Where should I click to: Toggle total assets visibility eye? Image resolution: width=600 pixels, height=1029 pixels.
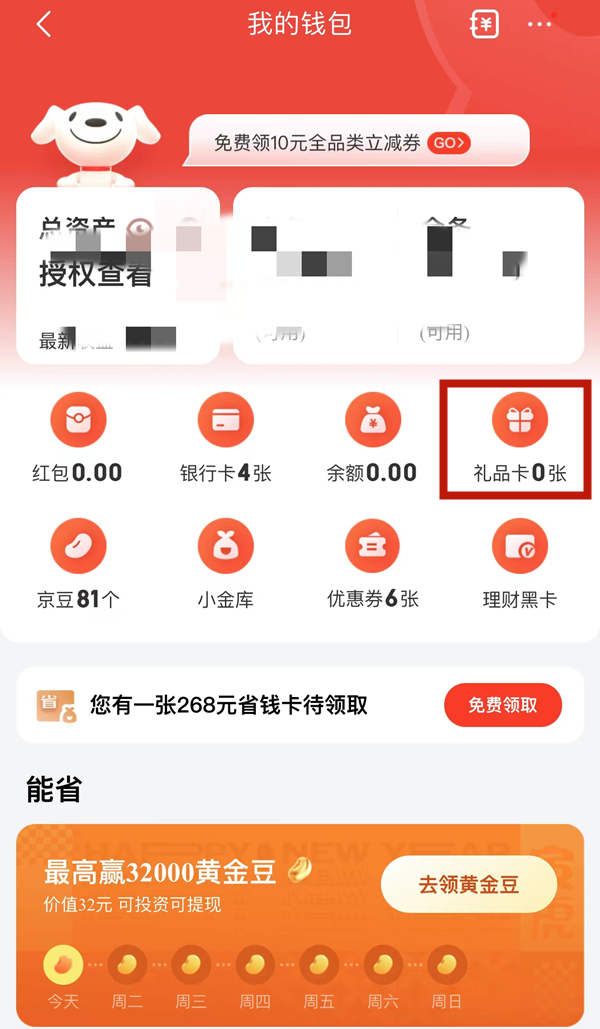pos(141,228)
